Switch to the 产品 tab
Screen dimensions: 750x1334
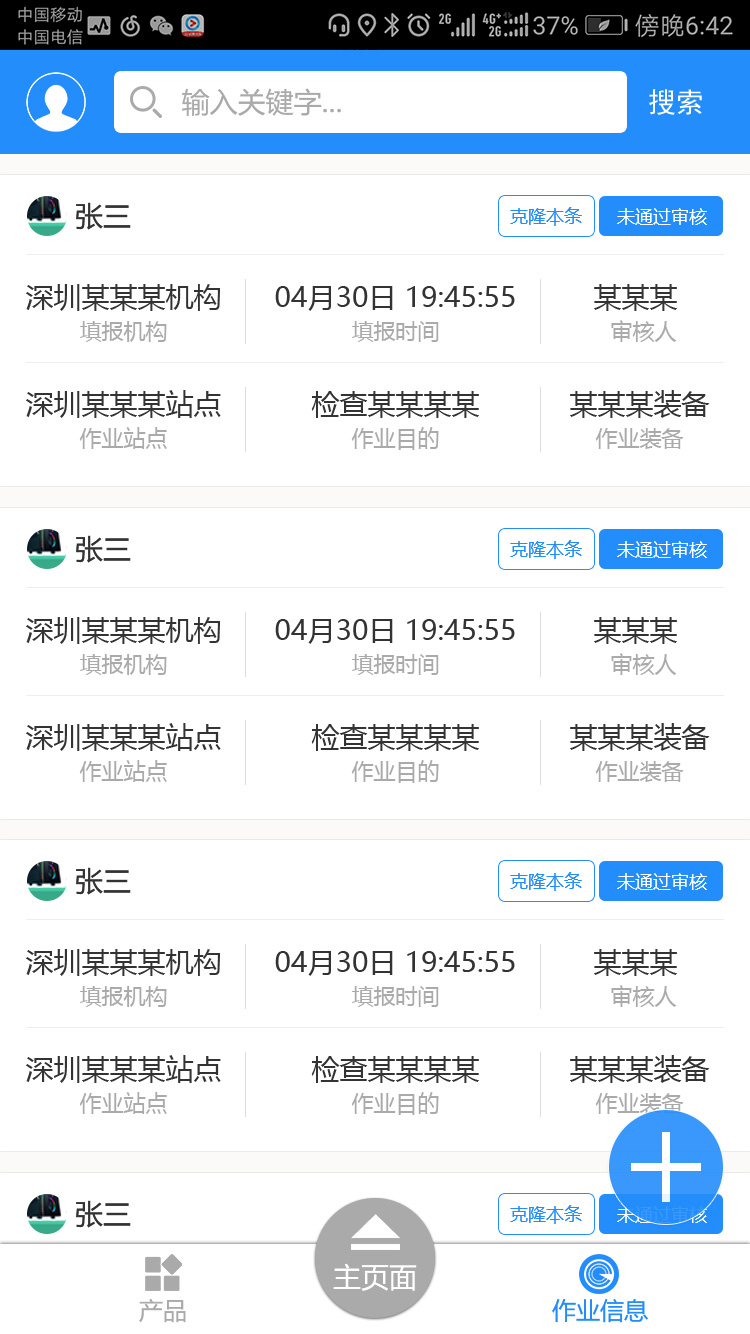pyautogui.click(x=160, y=1285)
